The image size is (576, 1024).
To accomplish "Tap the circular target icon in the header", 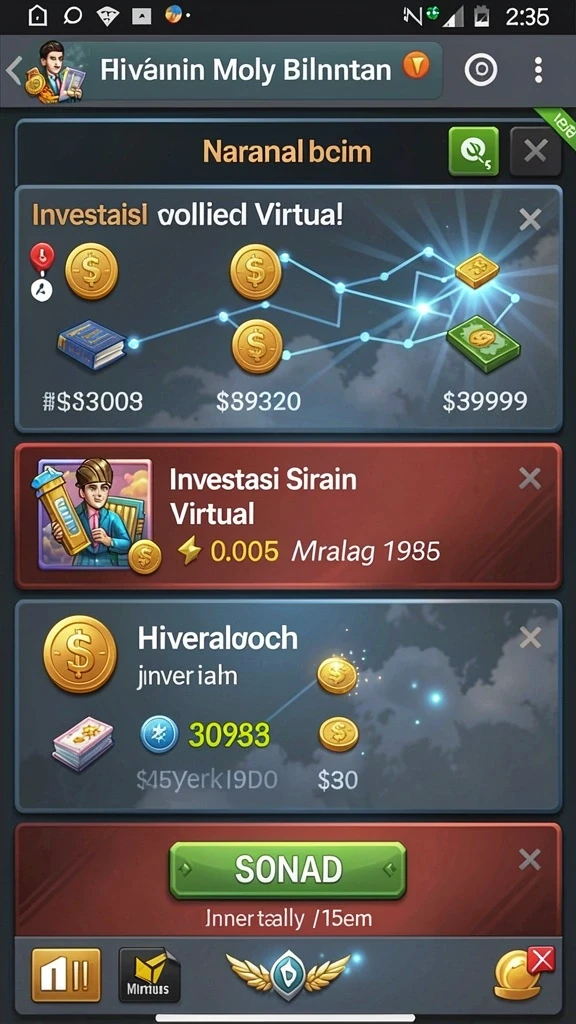I will (x=481, y=70).
